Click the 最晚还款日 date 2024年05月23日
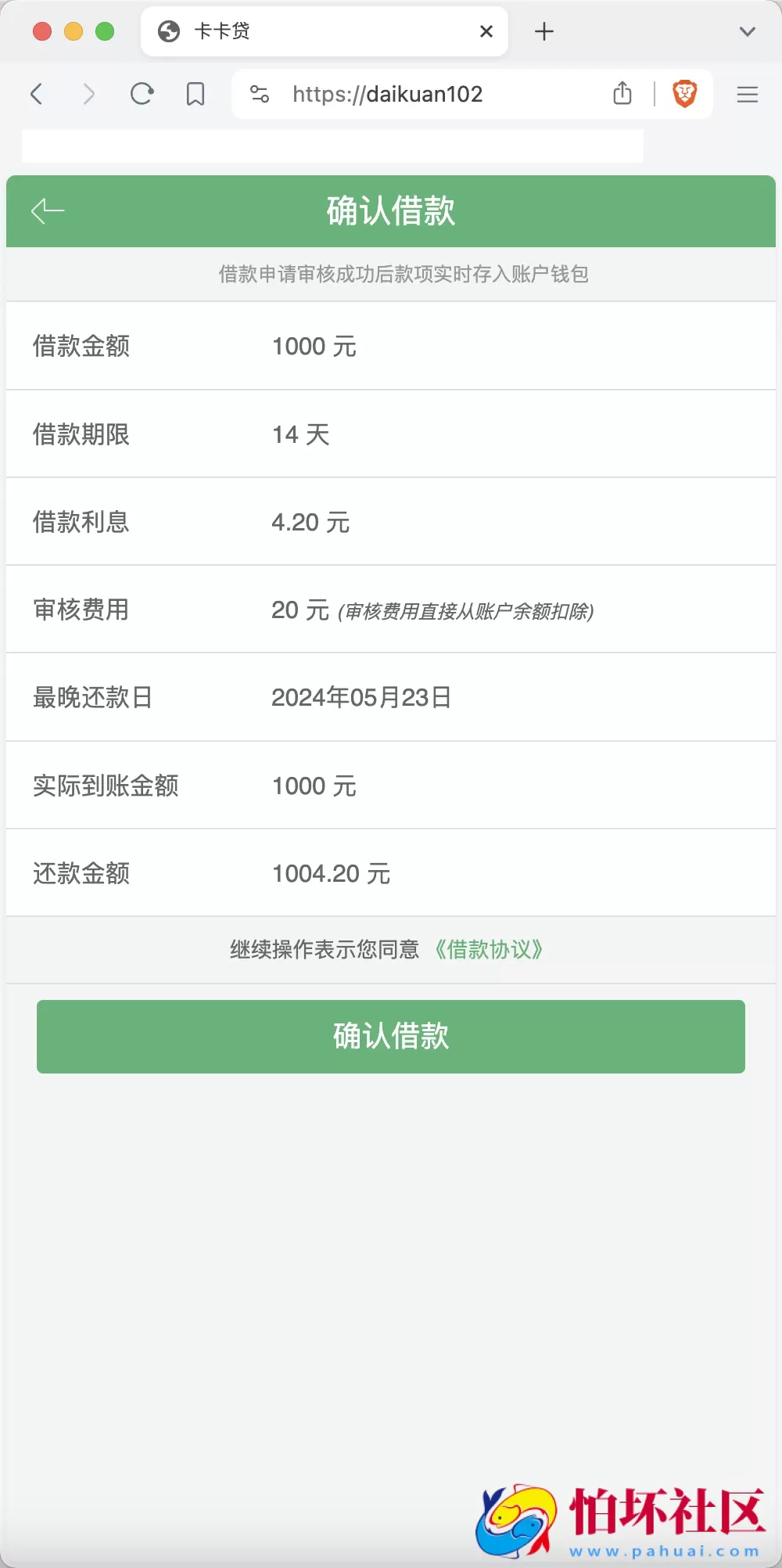Screen dimensions: 782x1568 click(361, 697)
